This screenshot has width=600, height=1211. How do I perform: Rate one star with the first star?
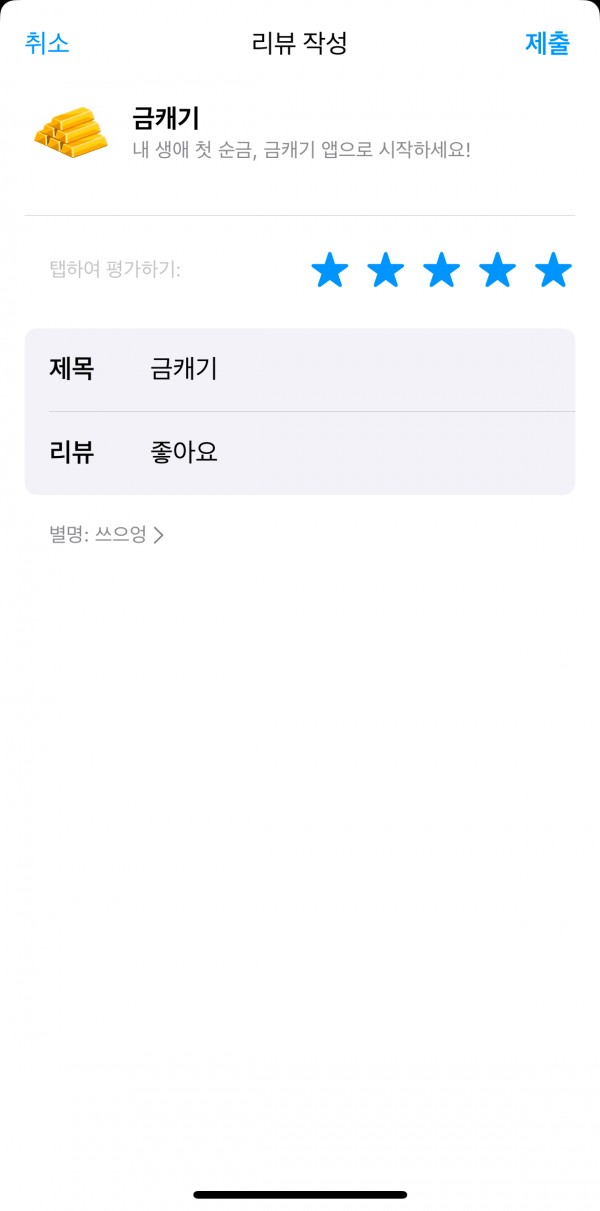click(330, 270)
